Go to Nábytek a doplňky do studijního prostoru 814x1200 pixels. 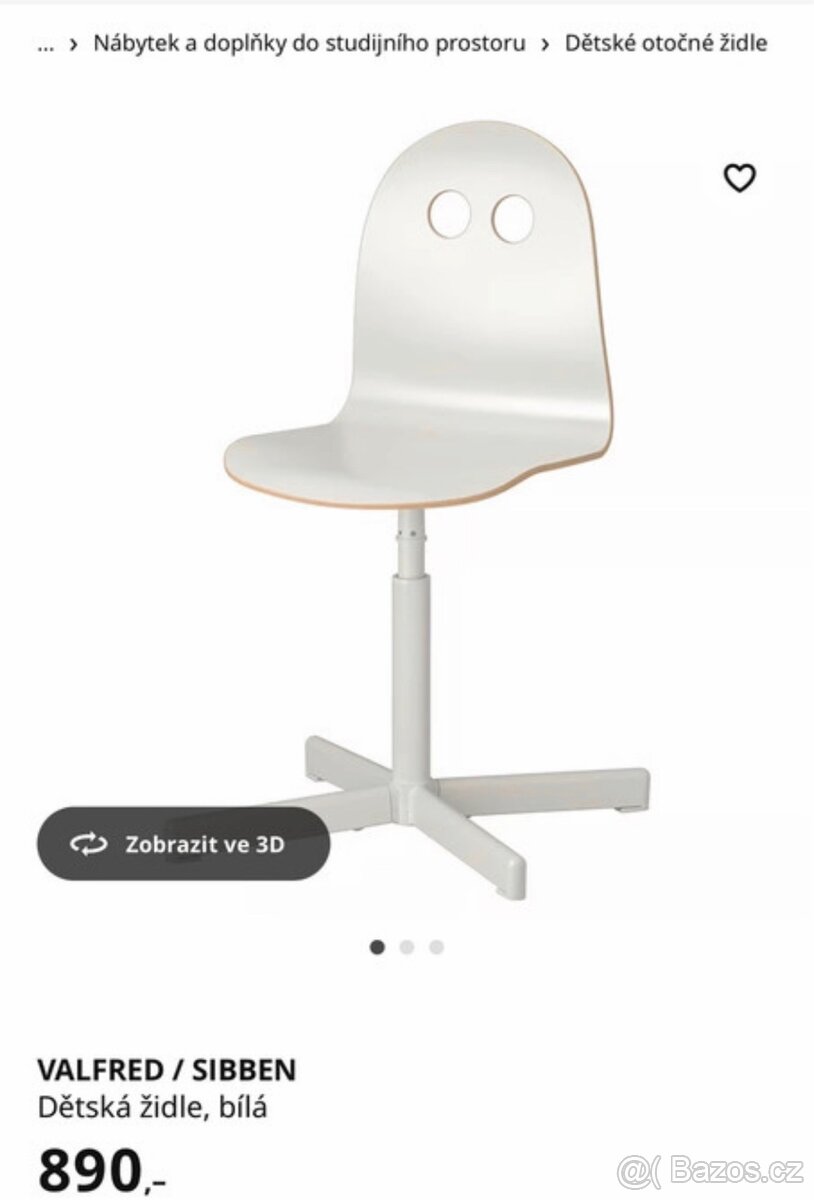[x=309, y=43]
